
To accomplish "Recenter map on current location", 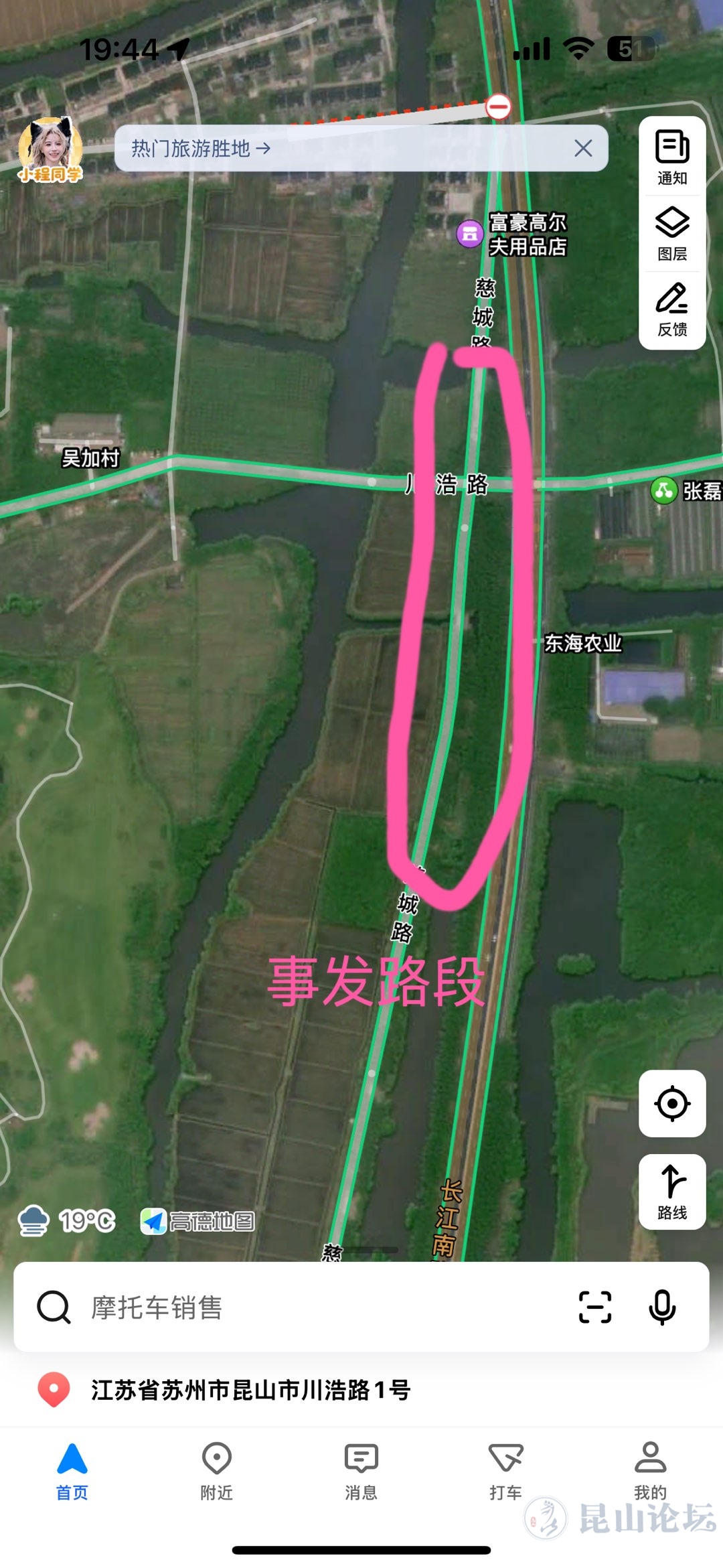I will (x=672, y=1103).
